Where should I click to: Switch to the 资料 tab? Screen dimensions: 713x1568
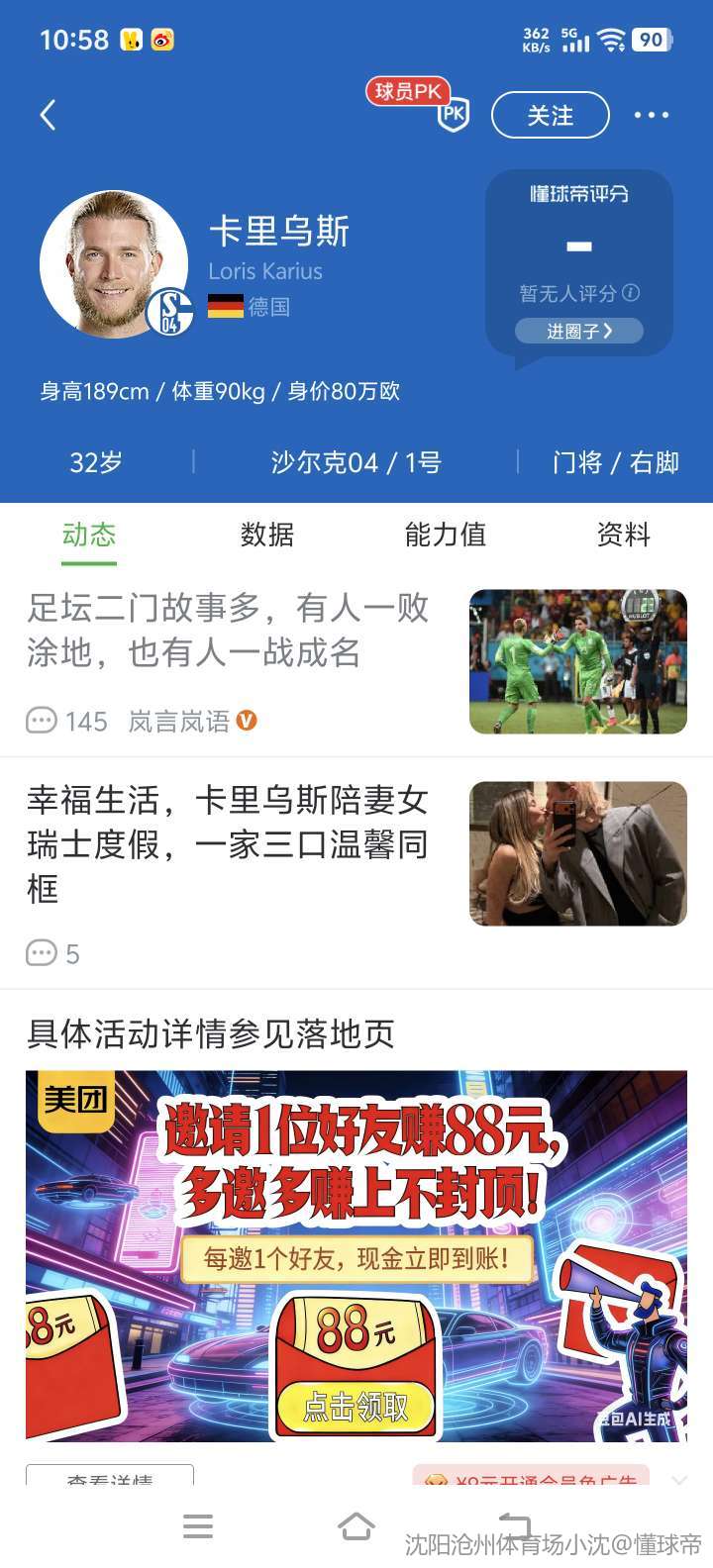623,535
